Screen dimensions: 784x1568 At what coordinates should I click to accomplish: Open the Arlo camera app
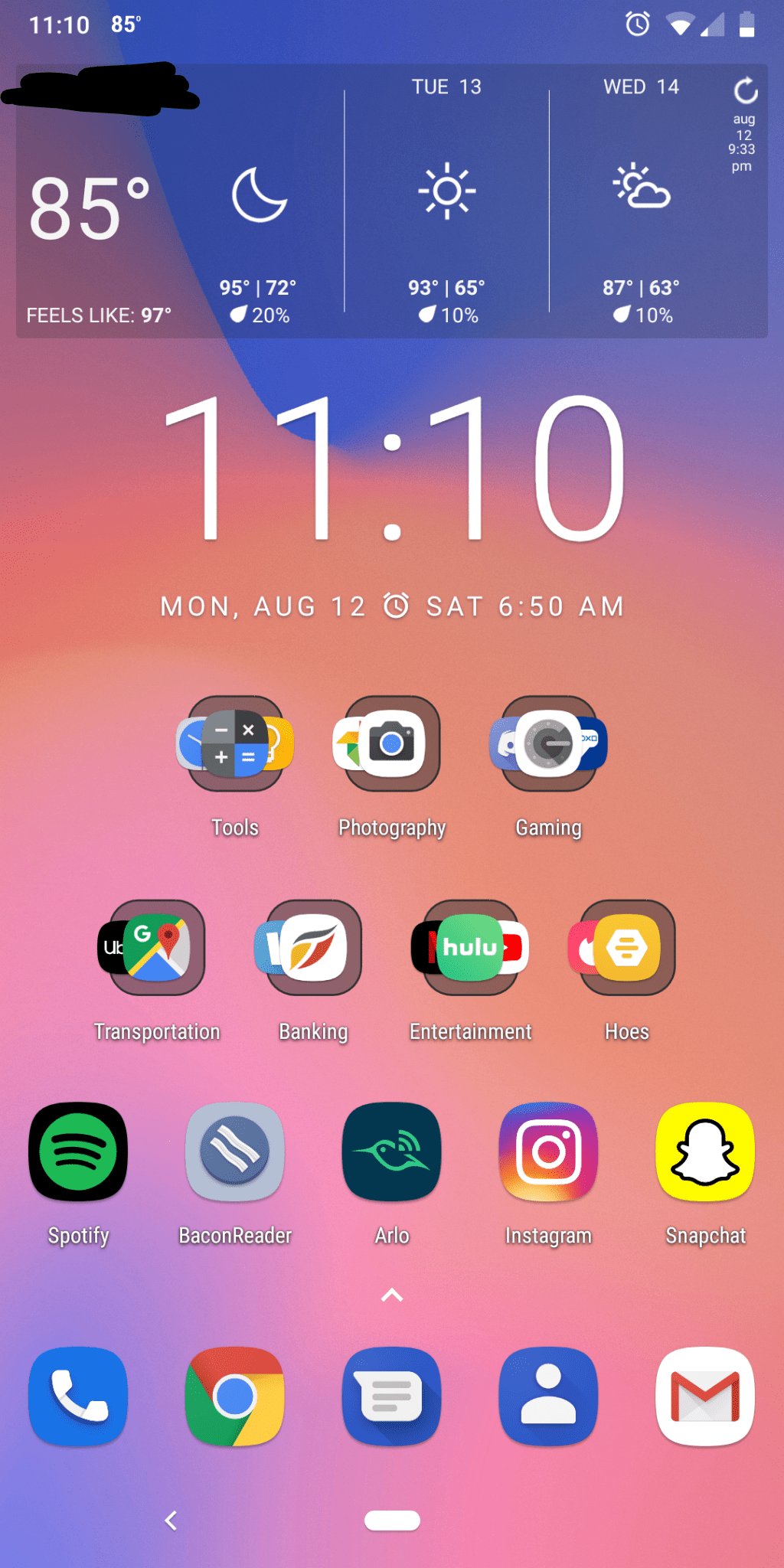391,1152
